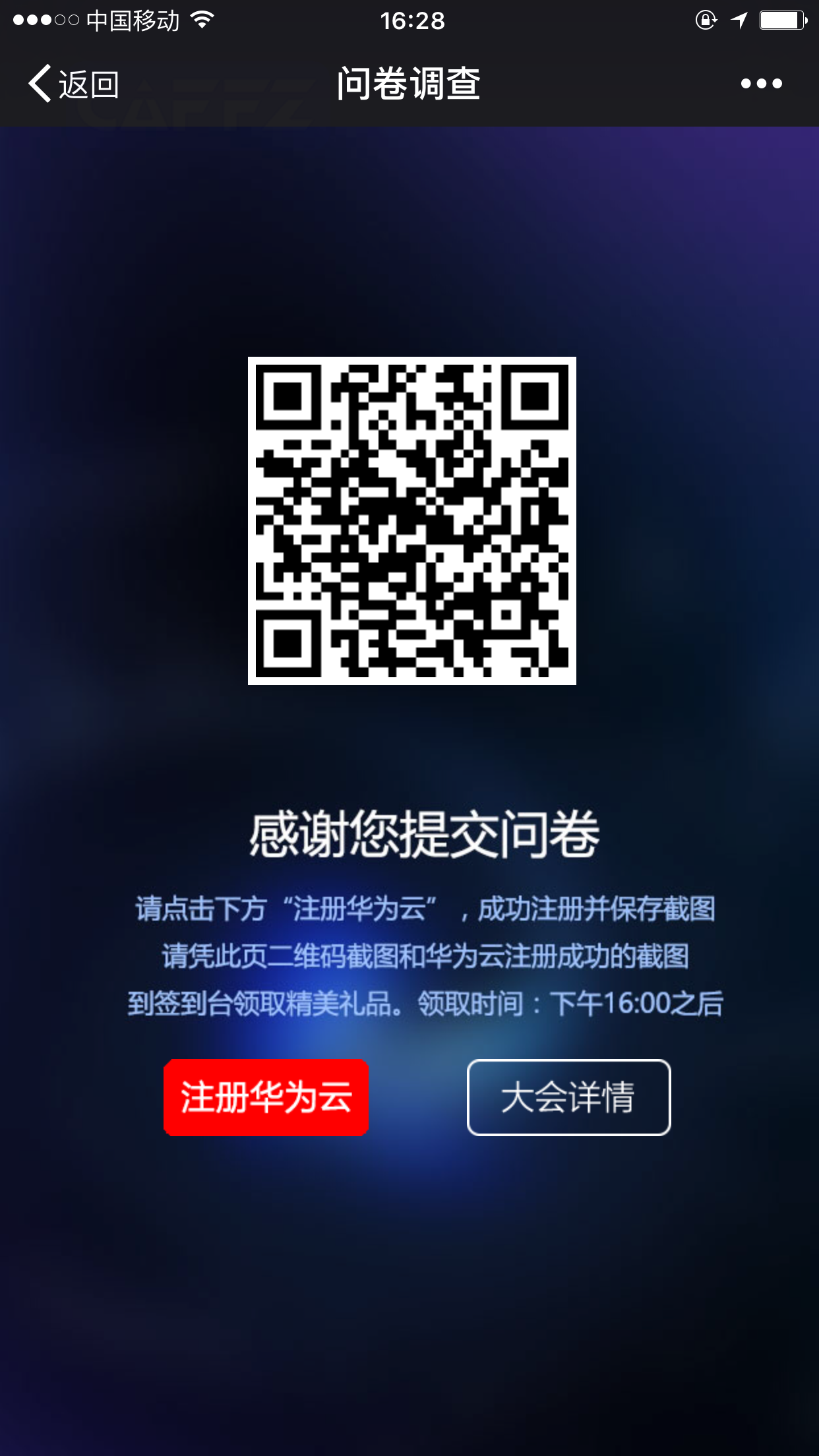
Task: Open the three-dot overflow menu
Action: (761, 84)
